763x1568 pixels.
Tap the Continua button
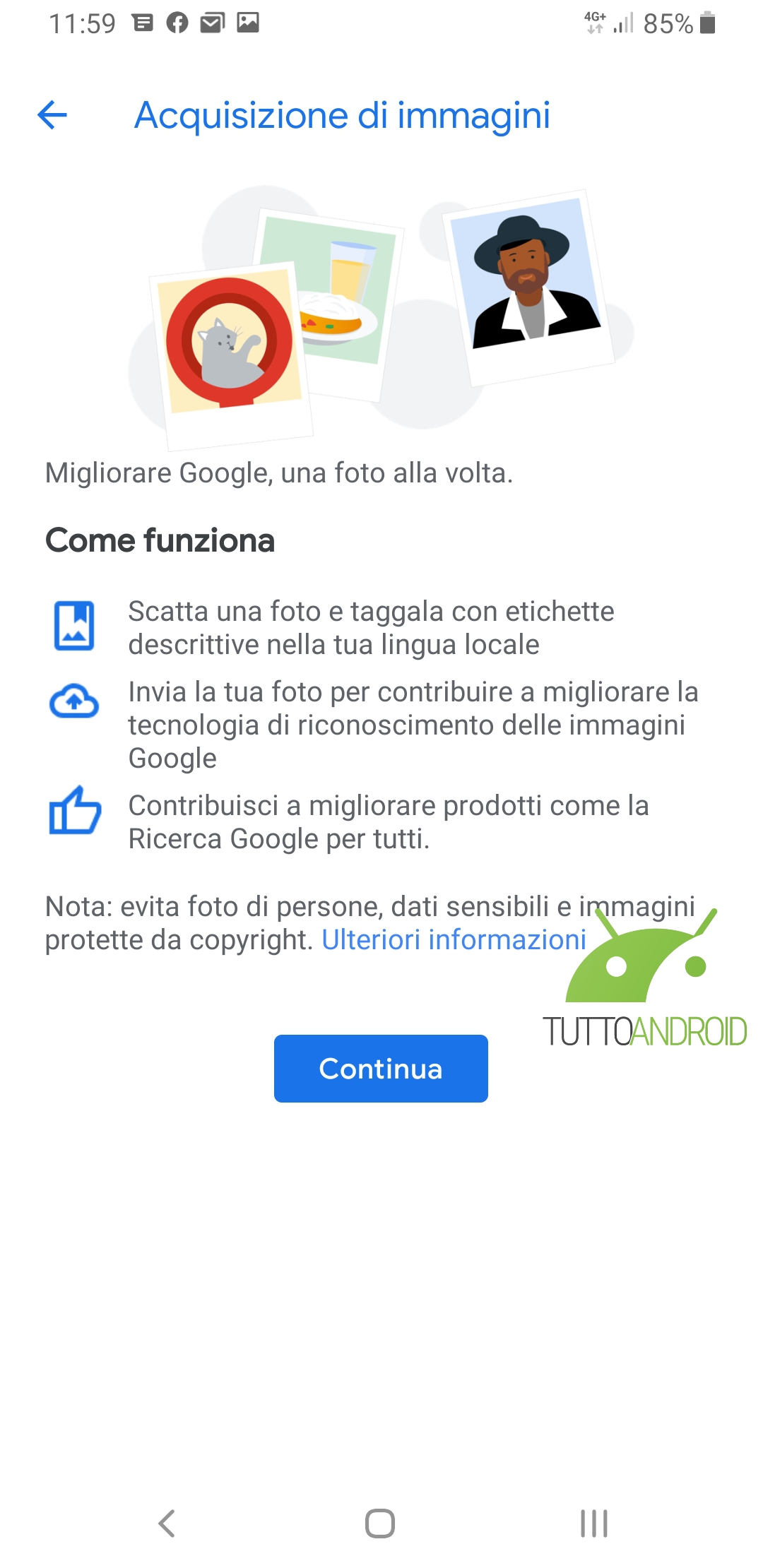(x=381, y=1068)
